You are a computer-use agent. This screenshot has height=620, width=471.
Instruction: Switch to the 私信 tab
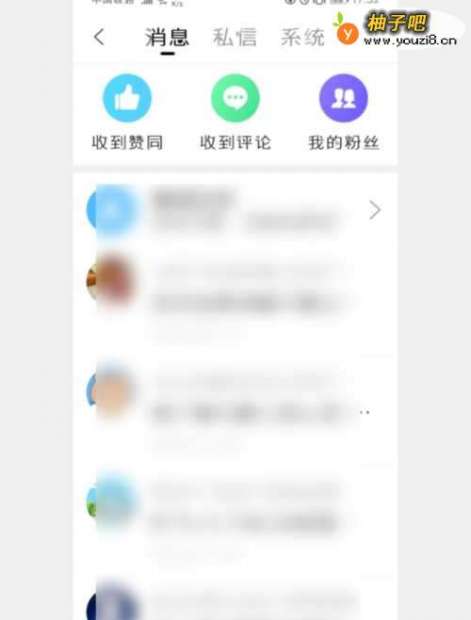(x=235, y=38)
